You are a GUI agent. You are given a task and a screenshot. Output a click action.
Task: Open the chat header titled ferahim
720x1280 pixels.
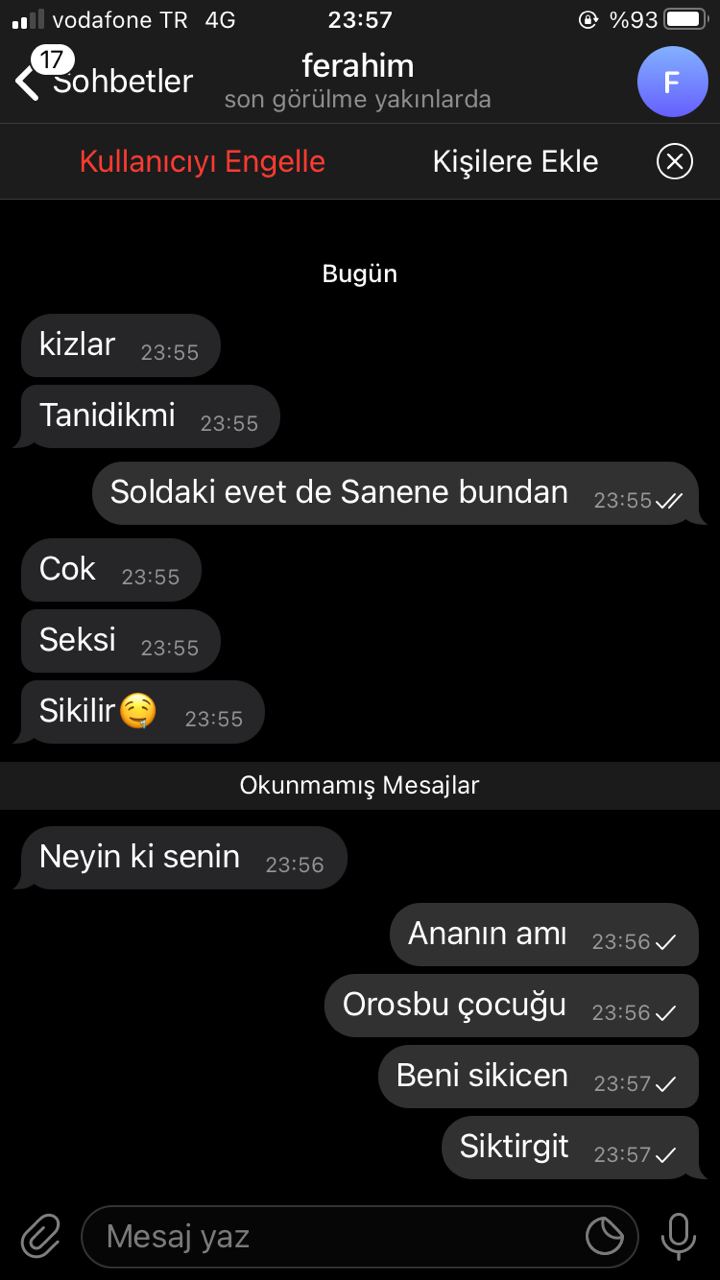(358, 66)
